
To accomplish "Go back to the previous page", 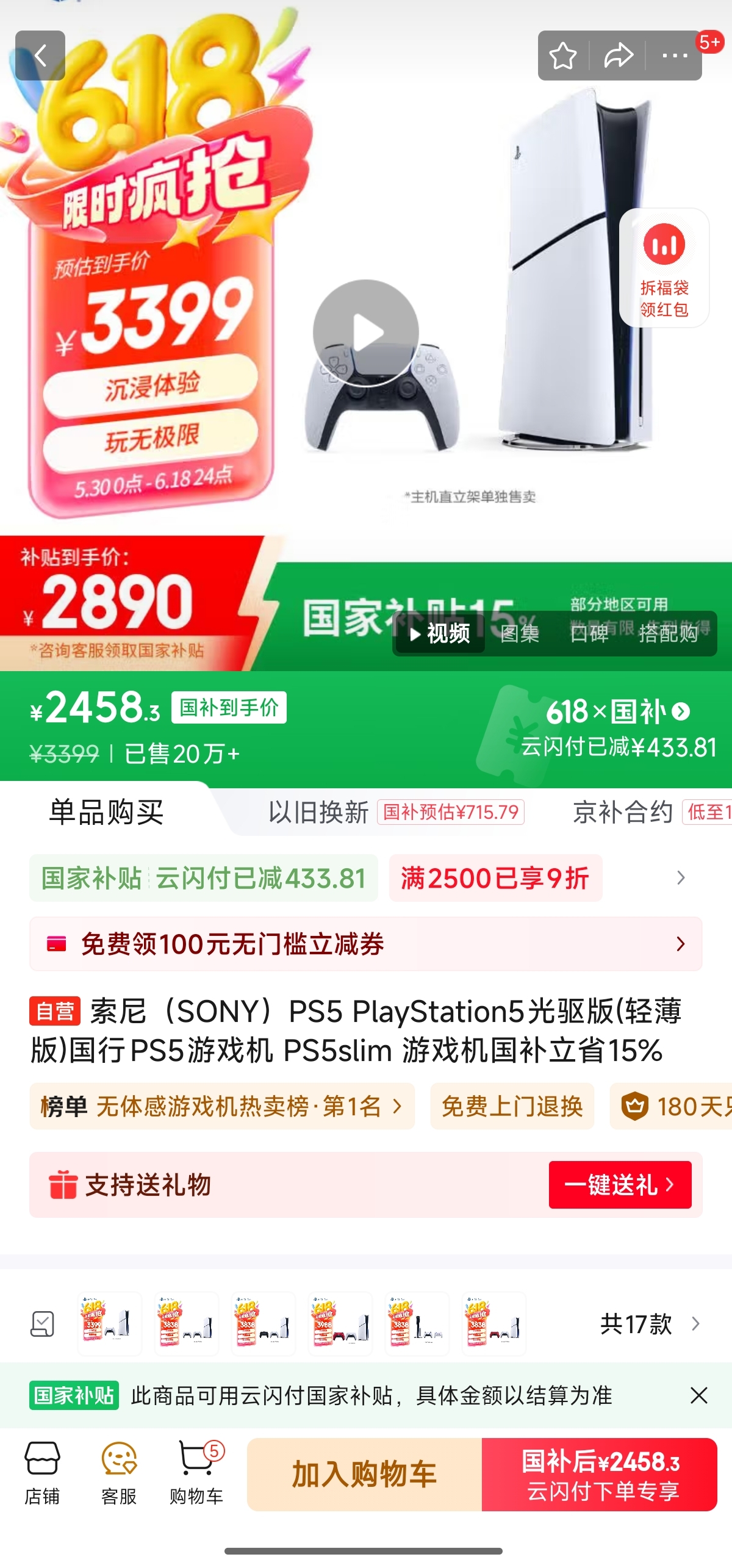I will point(40,56).
